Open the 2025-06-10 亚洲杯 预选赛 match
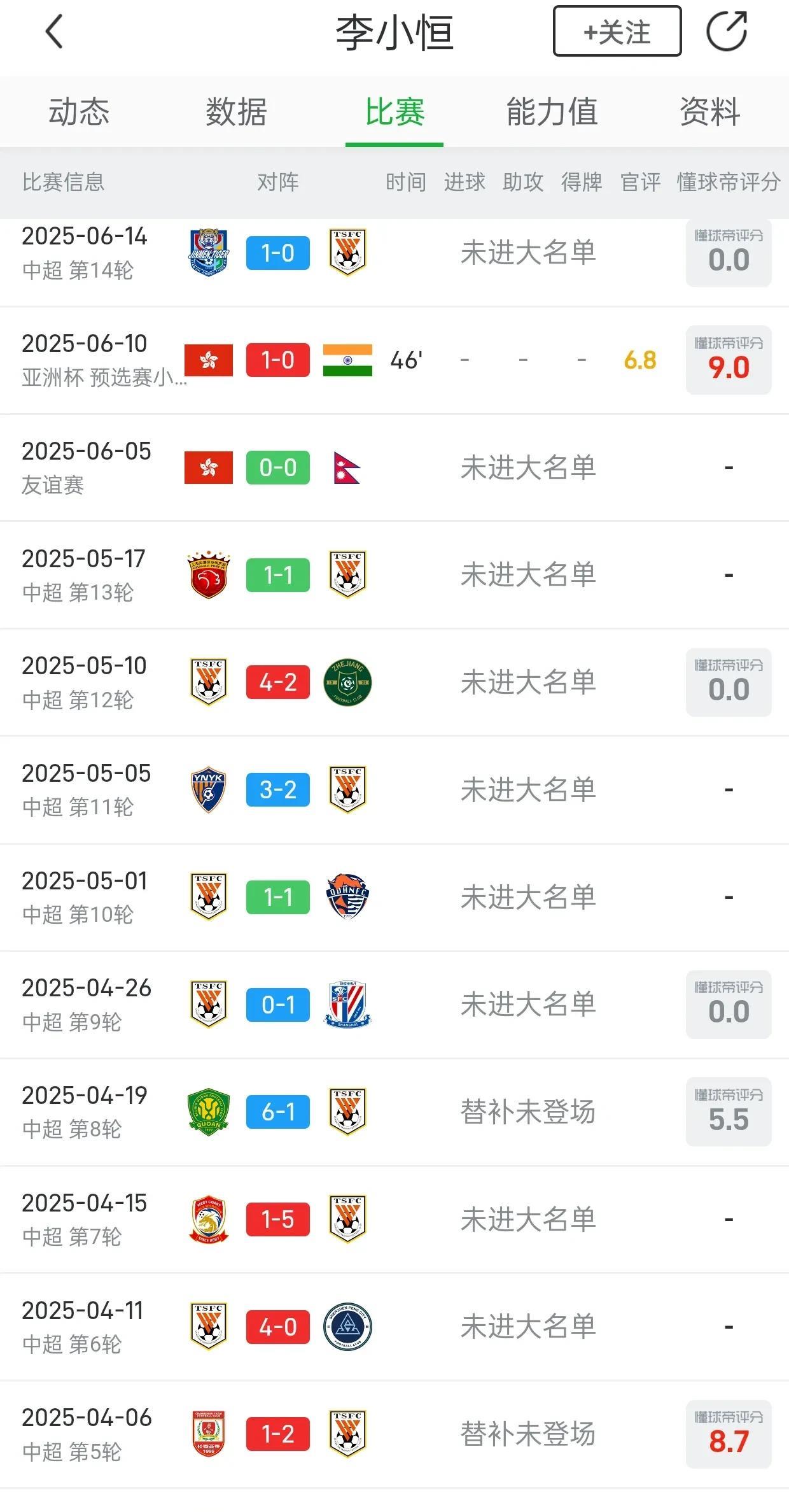This screenshot has width=789, height=1512. (x=278, y=360)
